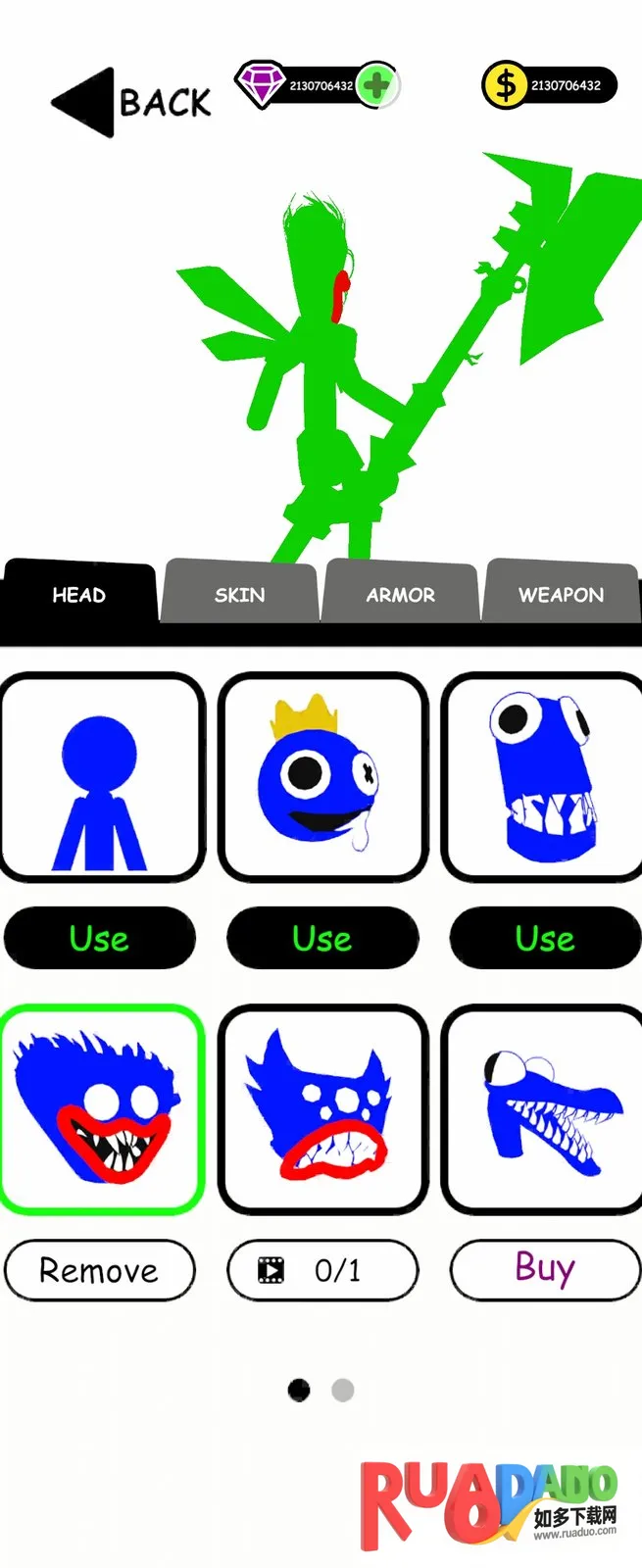
Task: Use the tall blue toothy monster head
Action: (545, 938)
